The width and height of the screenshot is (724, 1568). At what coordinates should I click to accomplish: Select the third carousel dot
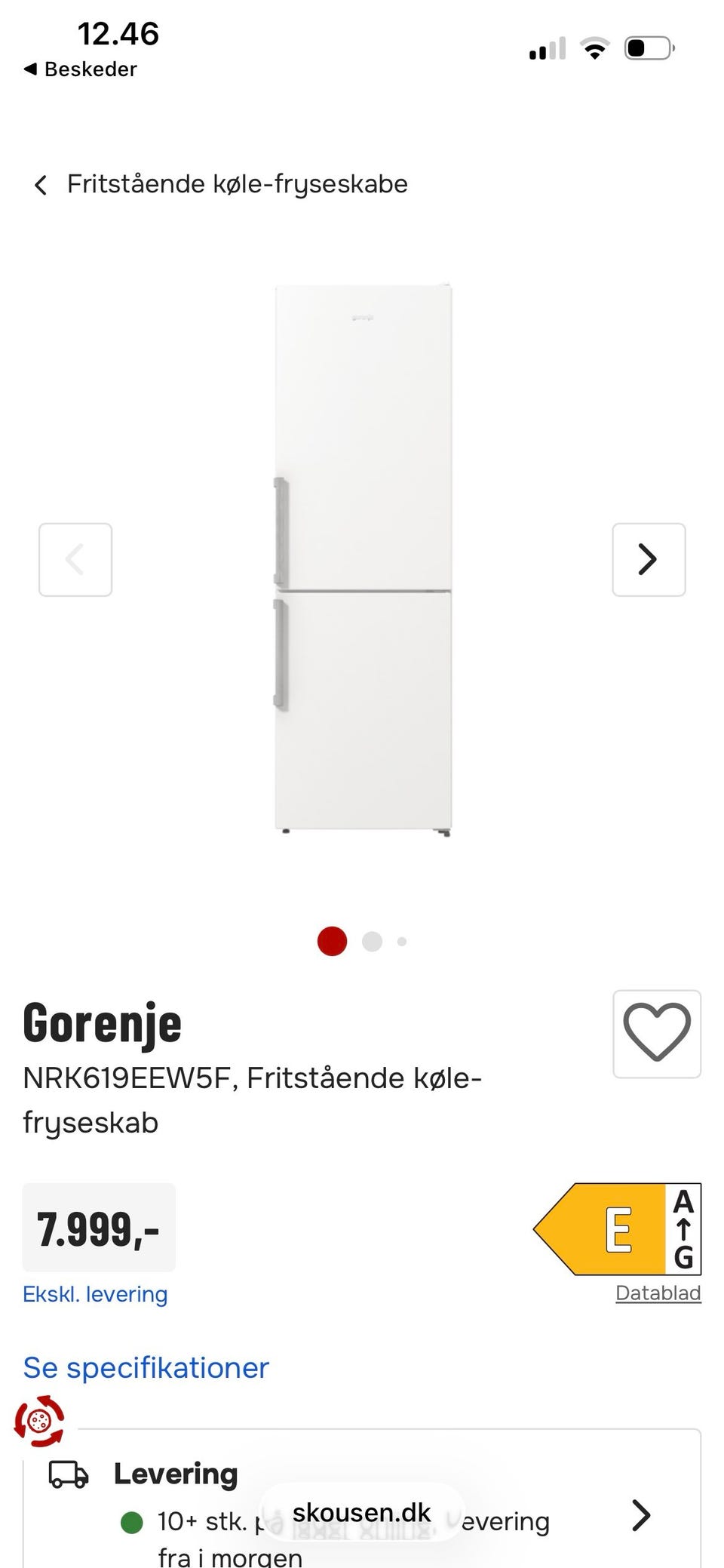(x=402, y=941)
